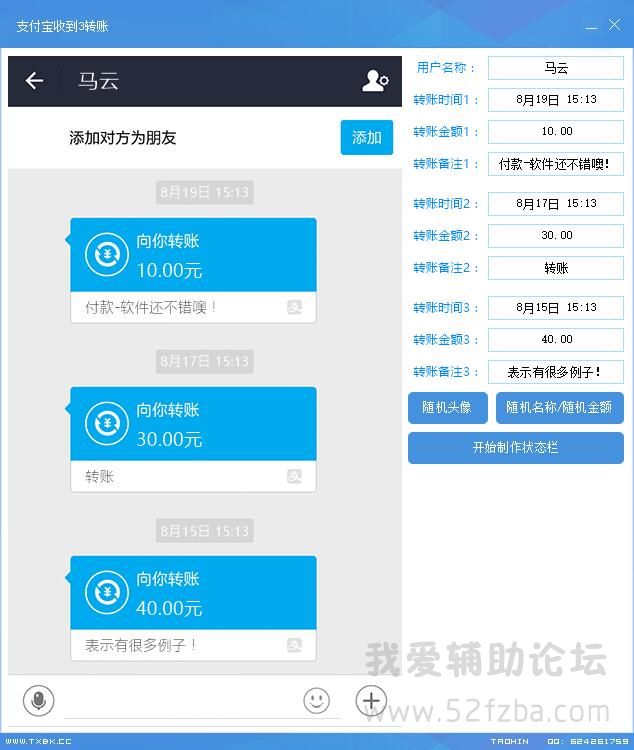
Task: Minimize the window
Action: tap(589, 25)
